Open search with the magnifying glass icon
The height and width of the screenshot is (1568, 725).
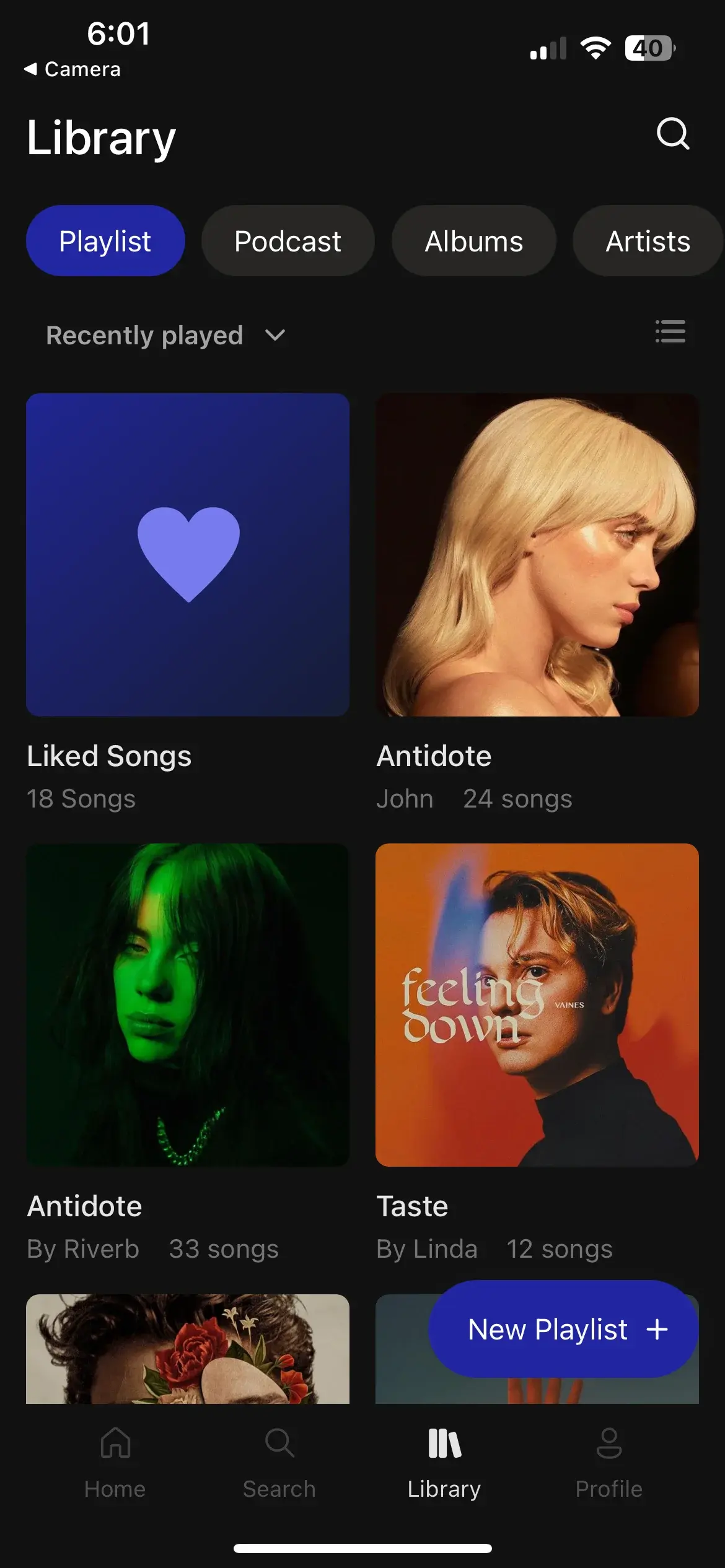tap(674, 135)
